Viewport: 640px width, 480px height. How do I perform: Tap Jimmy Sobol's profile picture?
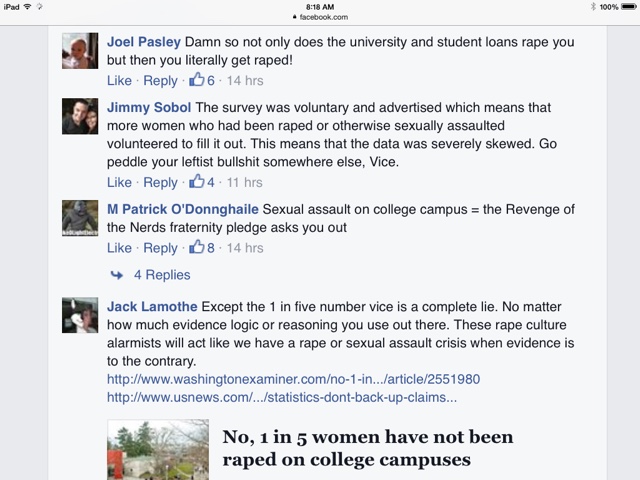80,116
